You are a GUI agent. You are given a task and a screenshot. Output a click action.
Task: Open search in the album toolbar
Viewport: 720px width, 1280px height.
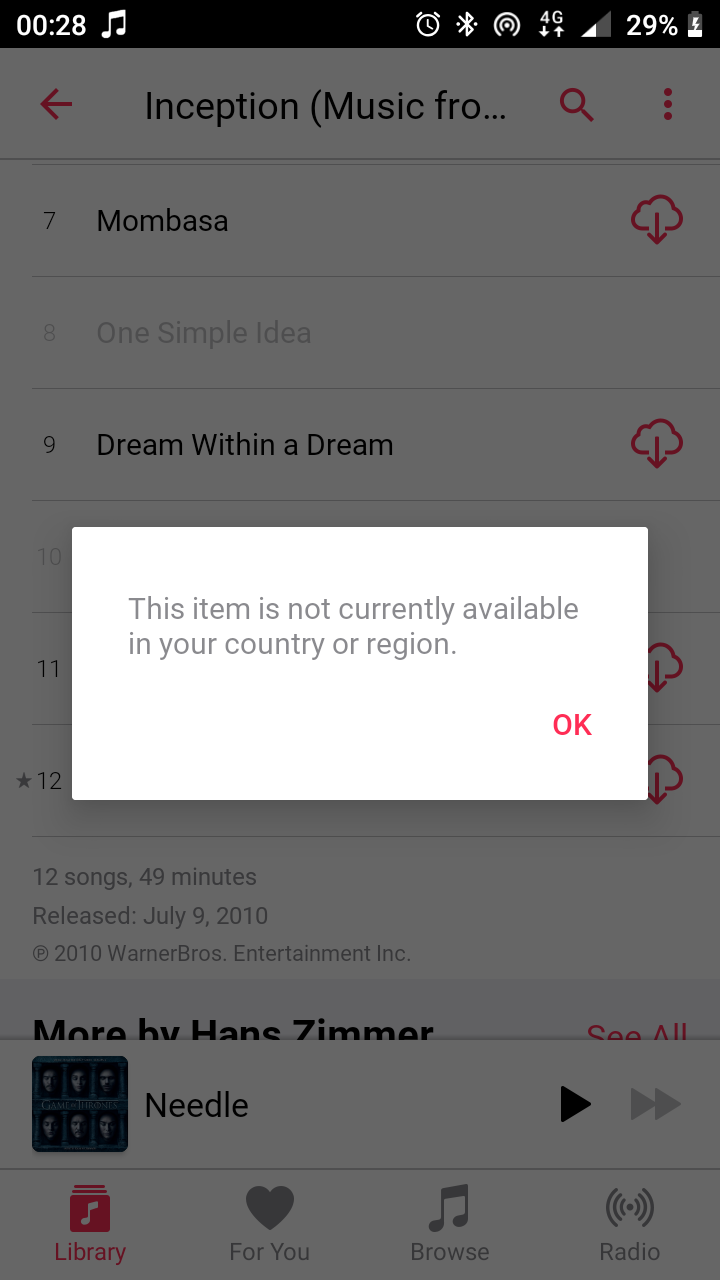coord(577,104)
